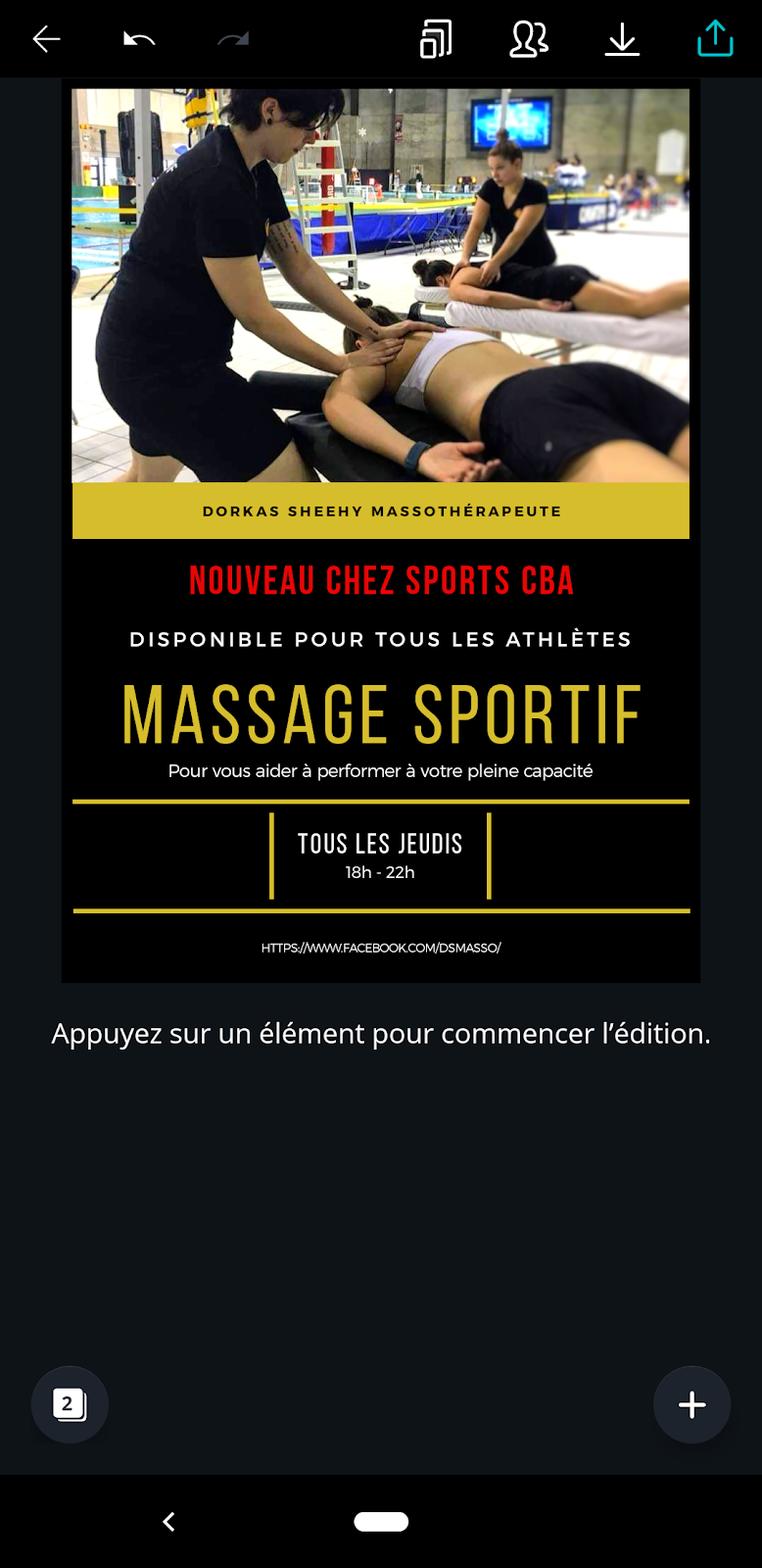Go back using the top arrow
This screenshot has height=1568, width=762.
[46, 39]
